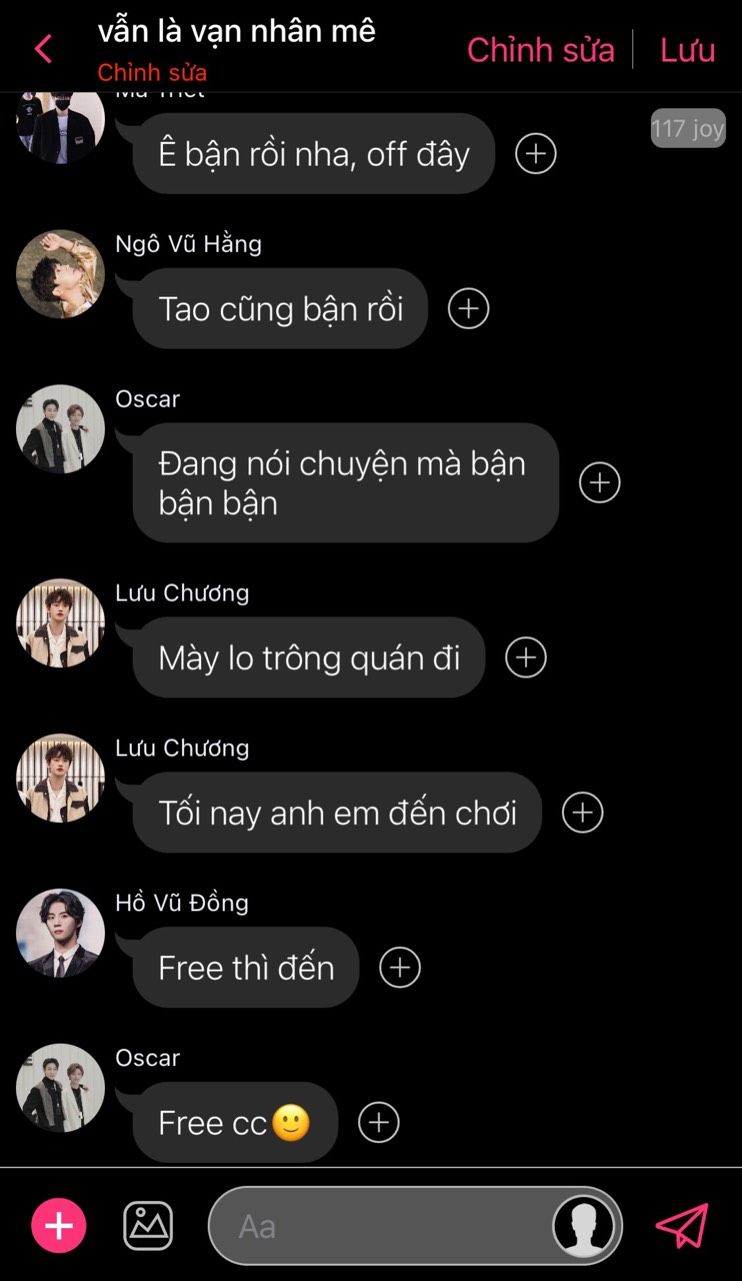Image resolution: width=742 pixels, height=1281 pixels.
Task: Tap Hồ Vũ Đồng's avatar
Action: coord(60,933)
